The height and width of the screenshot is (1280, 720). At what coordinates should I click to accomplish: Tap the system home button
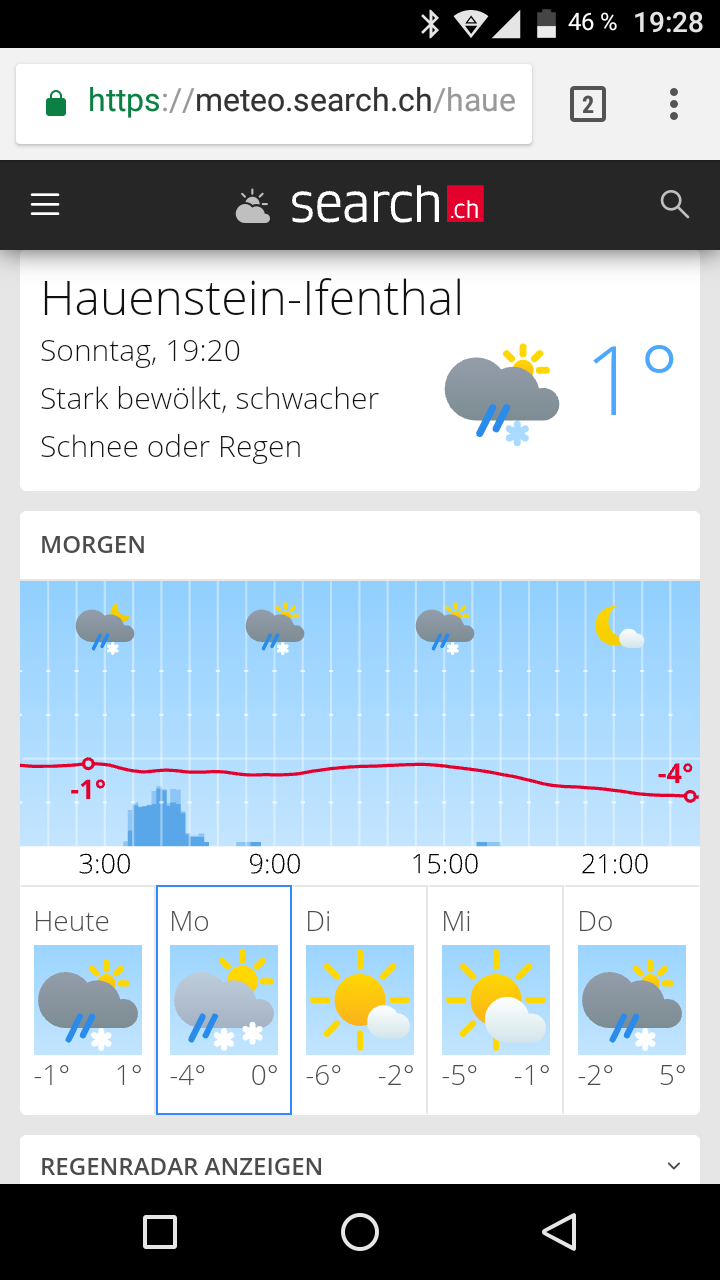(x=360, y=1232)
